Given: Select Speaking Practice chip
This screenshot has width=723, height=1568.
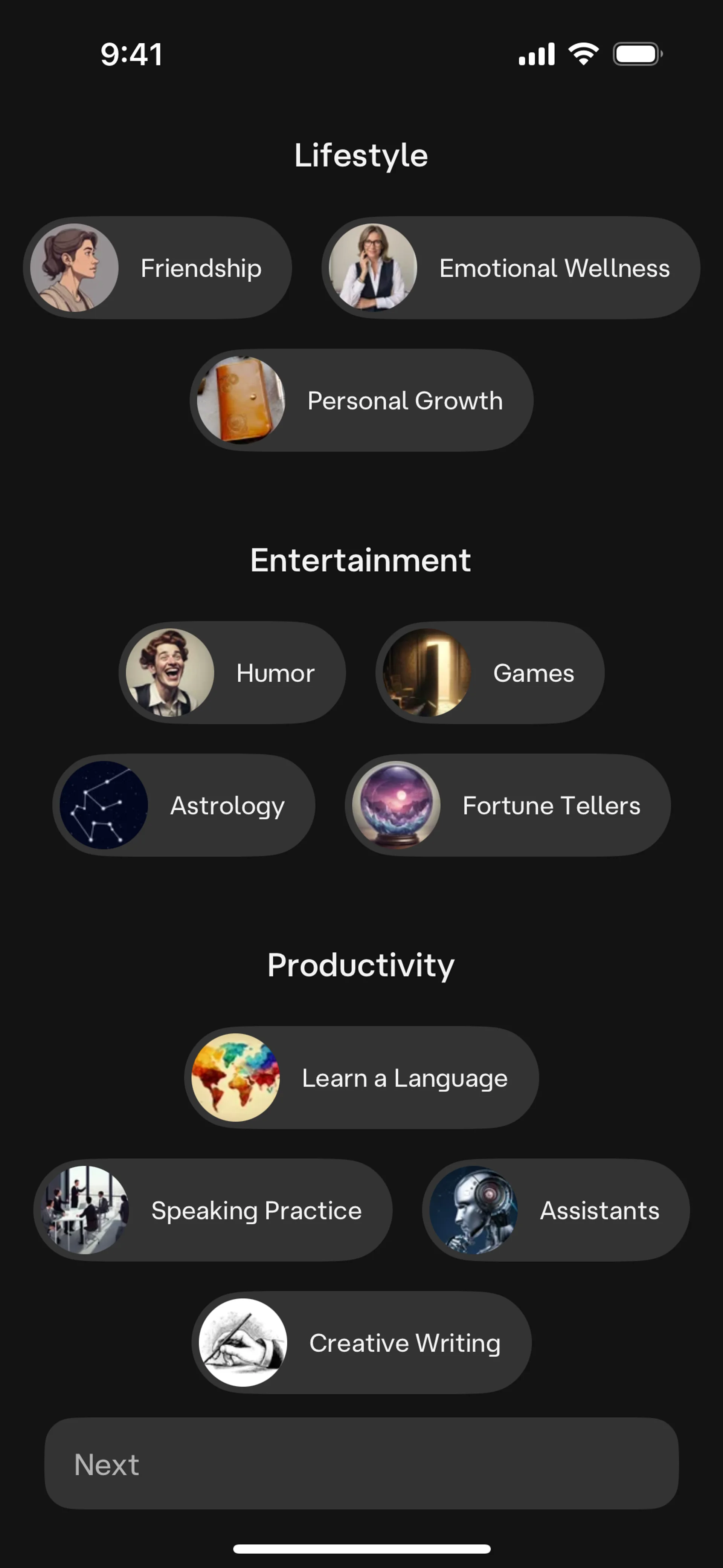Looking at the screenshot, I should (213, 1210).
